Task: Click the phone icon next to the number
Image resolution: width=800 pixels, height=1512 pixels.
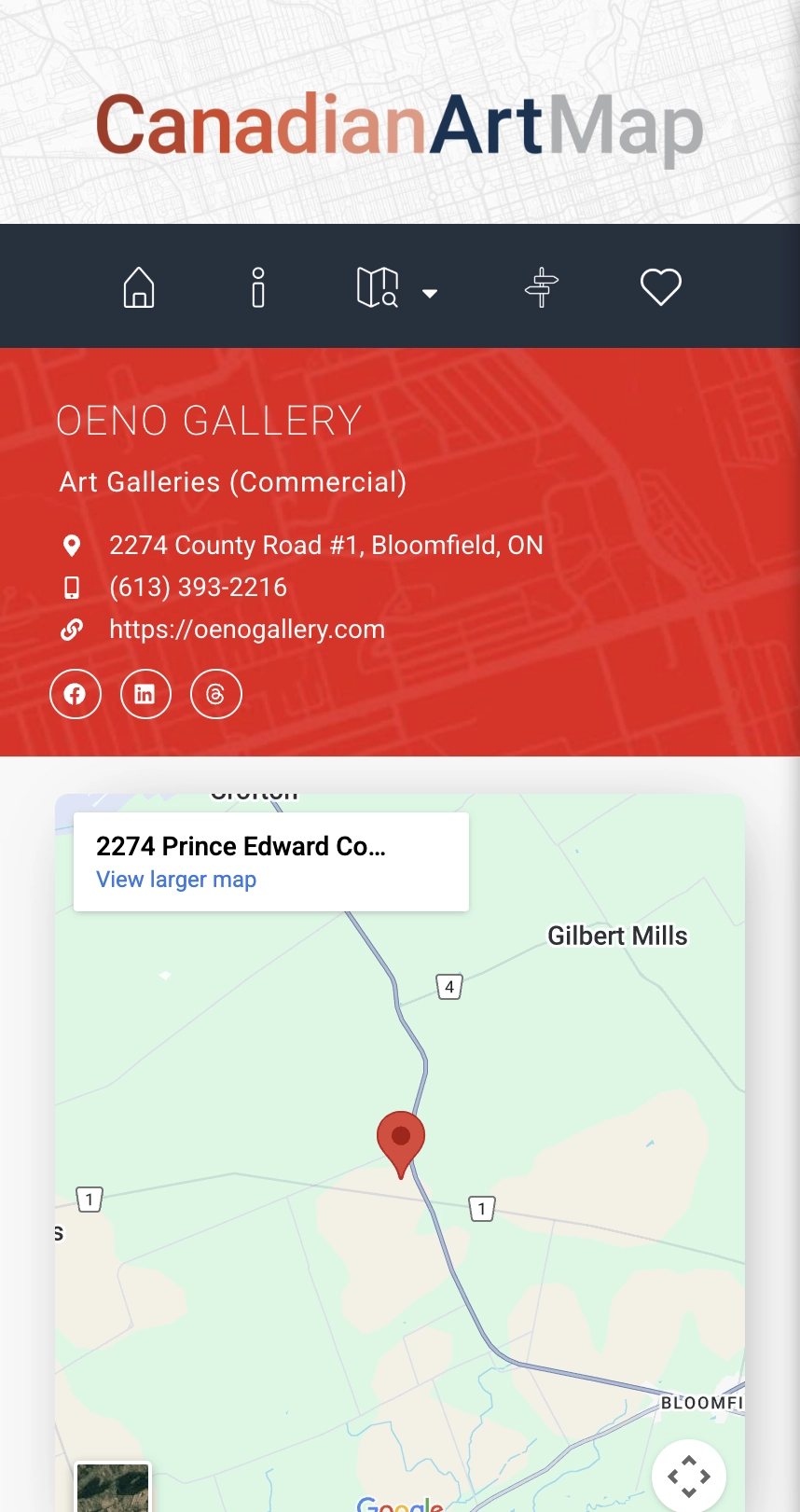Action: tap(73, 588)
